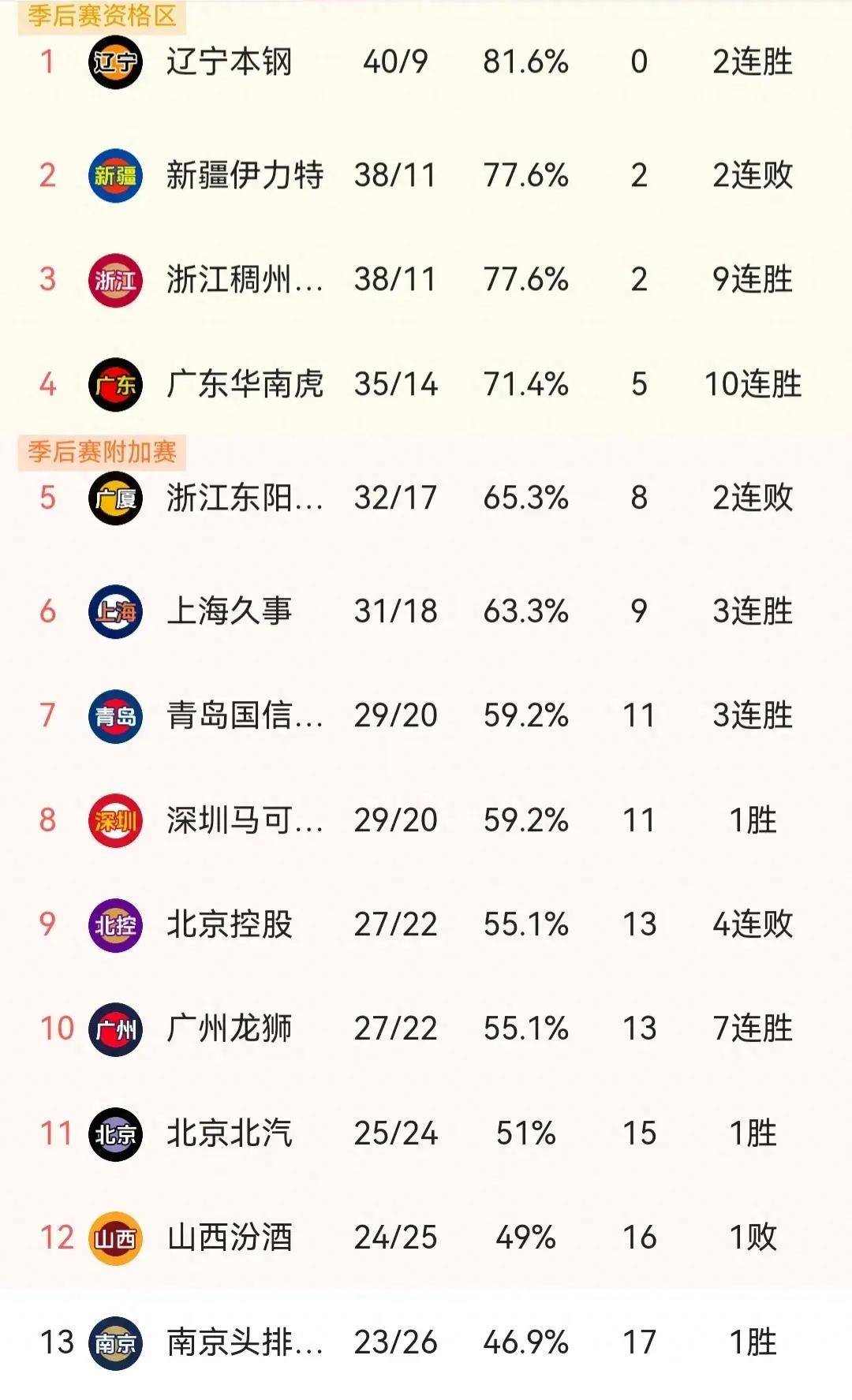Expand the truncated 青岛国信 team name
Image resolution: width=852 pixels, height=1400 pixels.
point(245,715)
